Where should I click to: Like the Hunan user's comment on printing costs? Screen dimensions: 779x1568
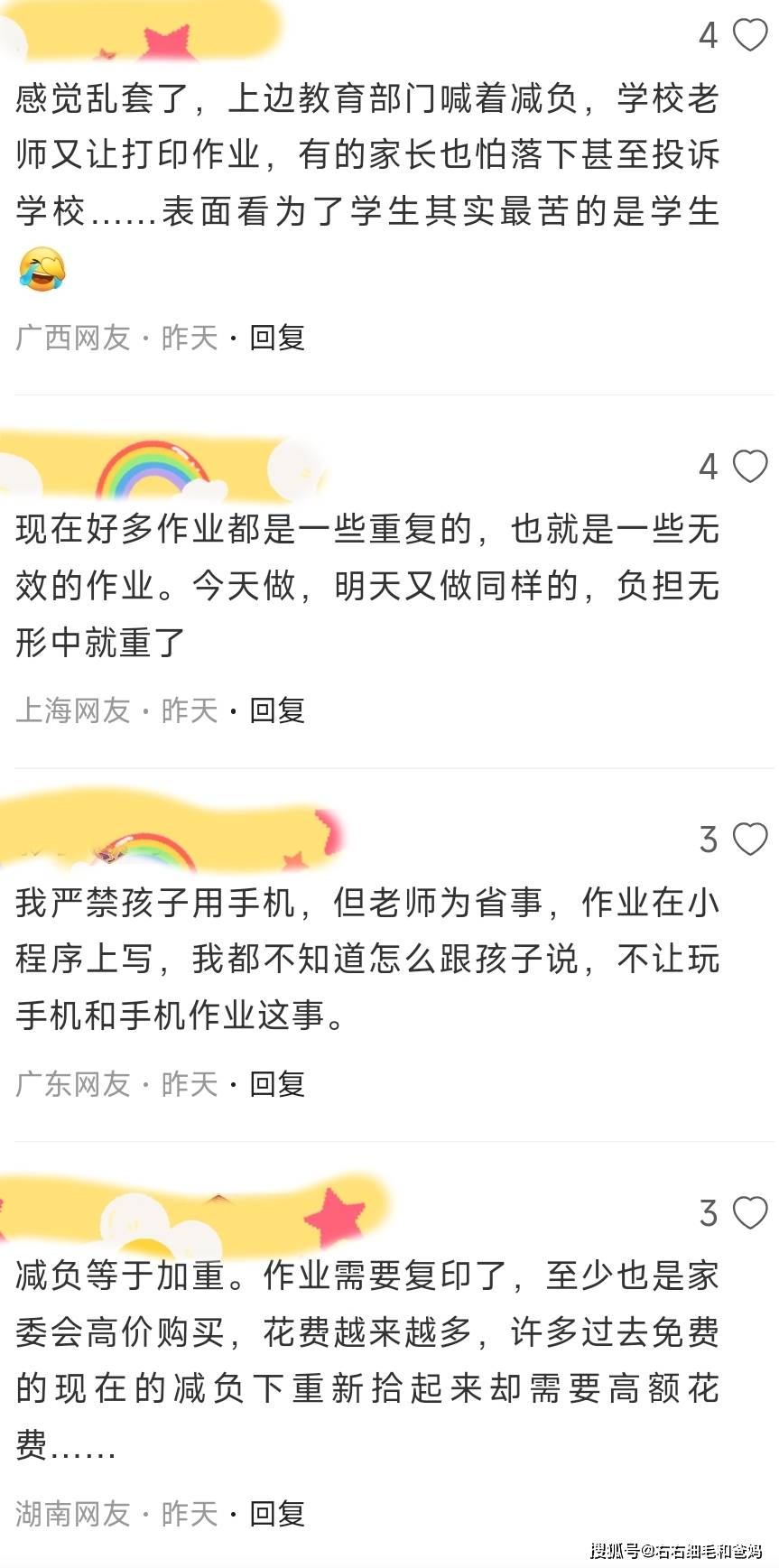[x=749, y=1212]
